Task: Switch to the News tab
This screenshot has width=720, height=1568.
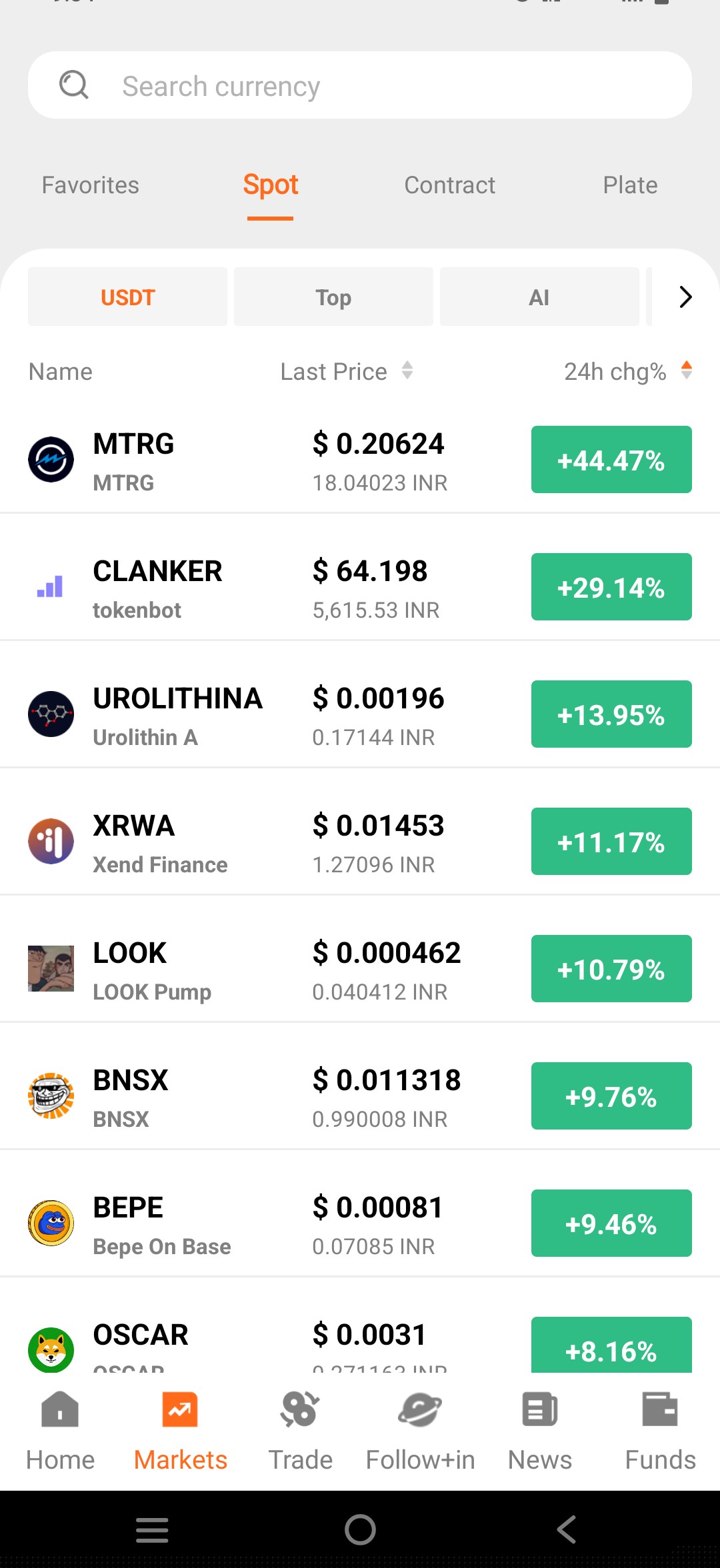Action: pyautogui.click(x=540, y=1431)
